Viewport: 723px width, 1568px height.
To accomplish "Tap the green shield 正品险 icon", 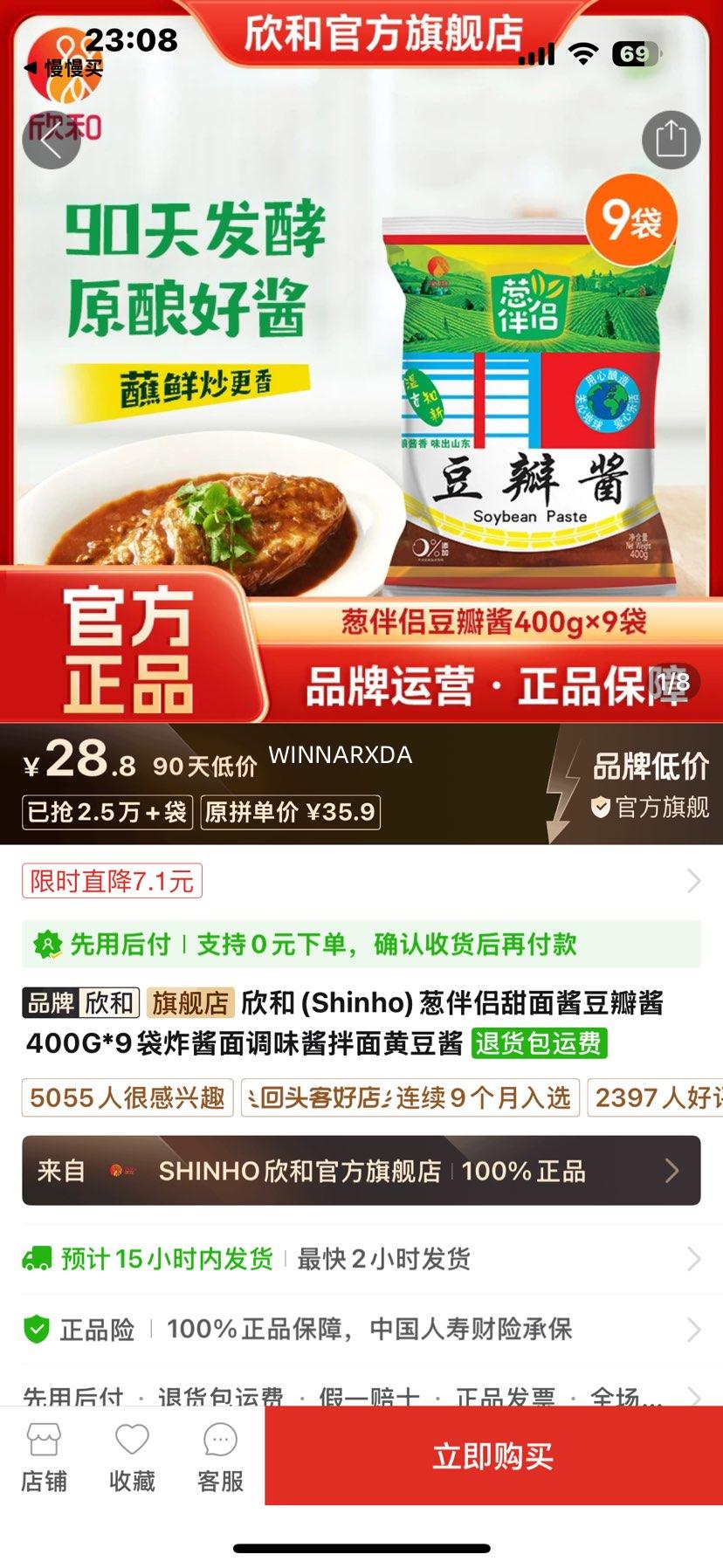I will coord(35,1329).
